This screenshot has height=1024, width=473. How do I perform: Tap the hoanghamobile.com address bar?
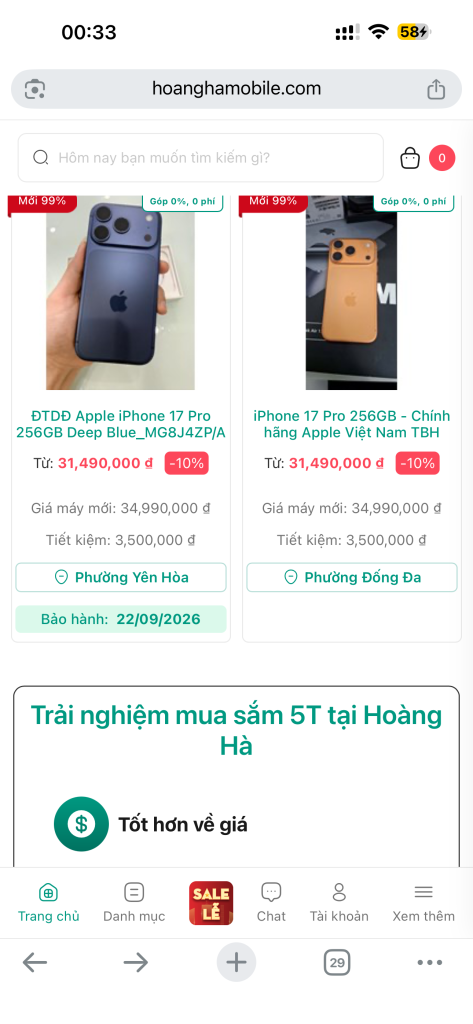236,89
